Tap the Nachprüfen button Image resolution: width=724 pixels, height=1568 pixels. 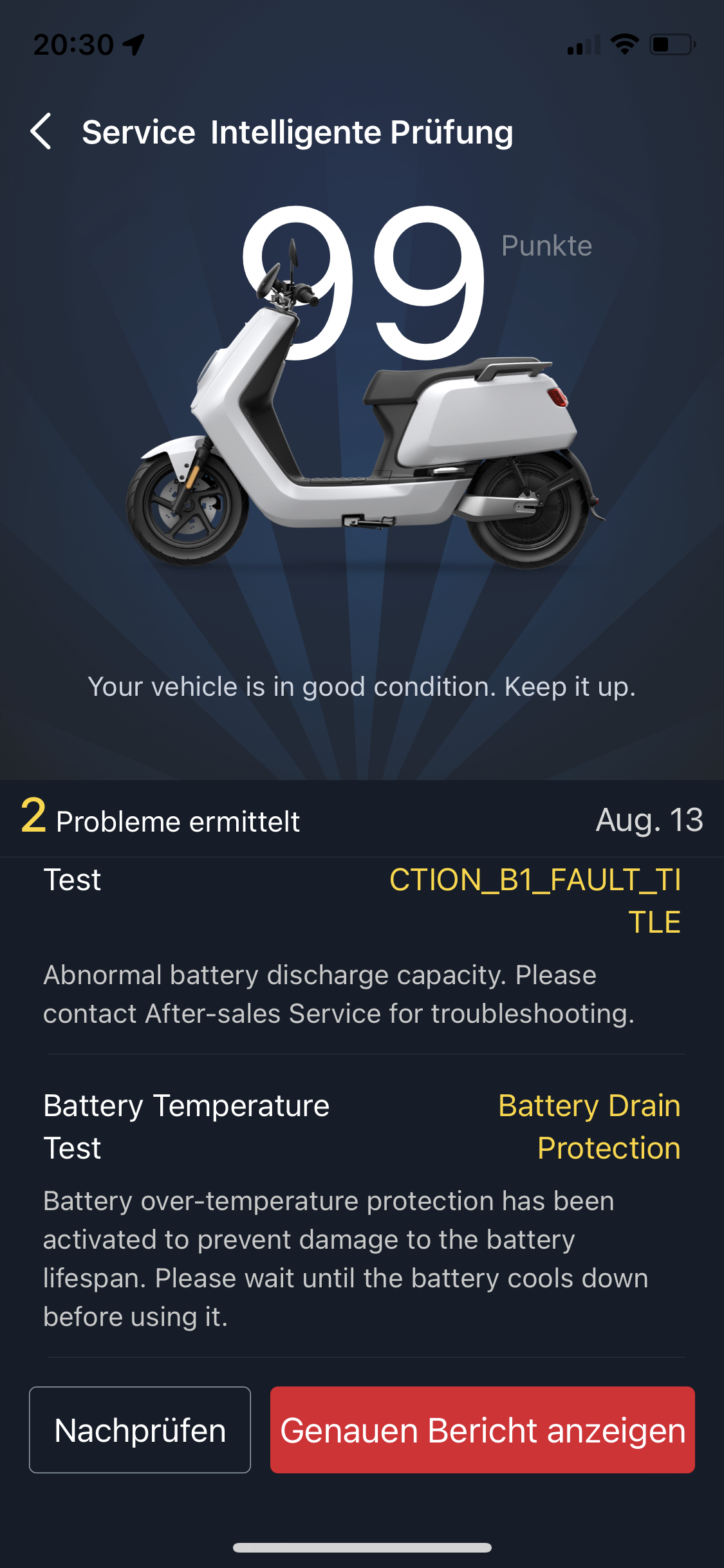[140, 1430]
